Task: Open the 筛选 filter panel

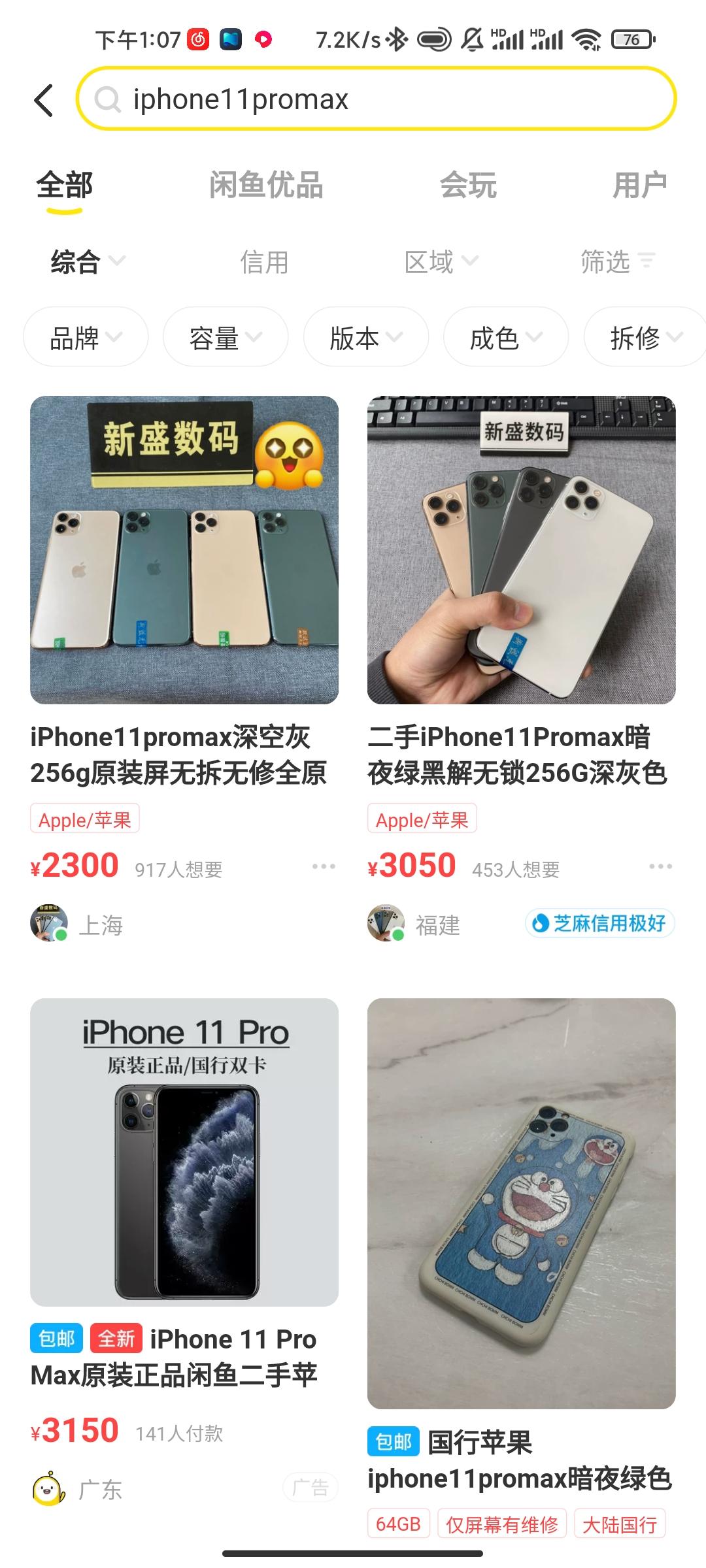Action: 616,262
